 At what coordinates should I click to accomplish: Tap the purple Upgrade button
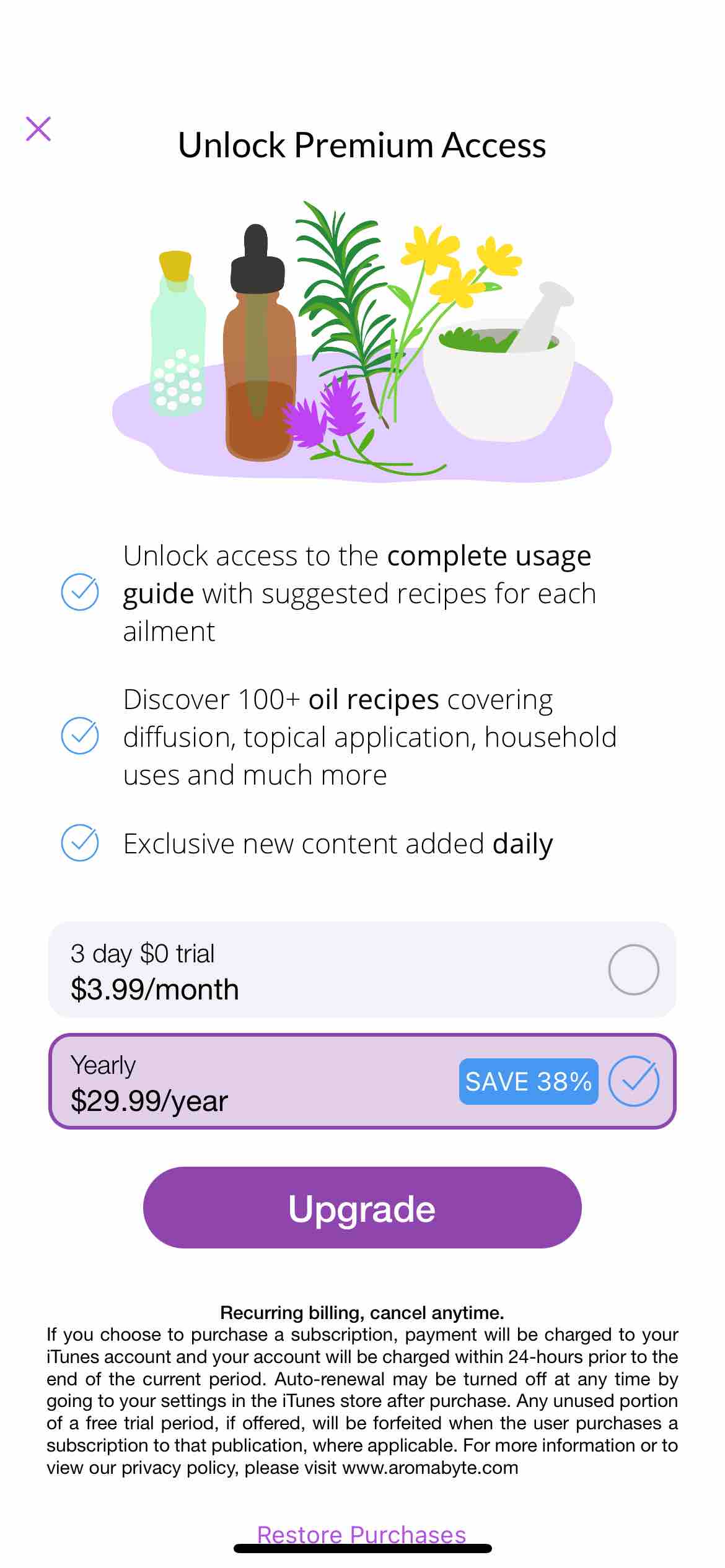click(x=362, y=1208)
